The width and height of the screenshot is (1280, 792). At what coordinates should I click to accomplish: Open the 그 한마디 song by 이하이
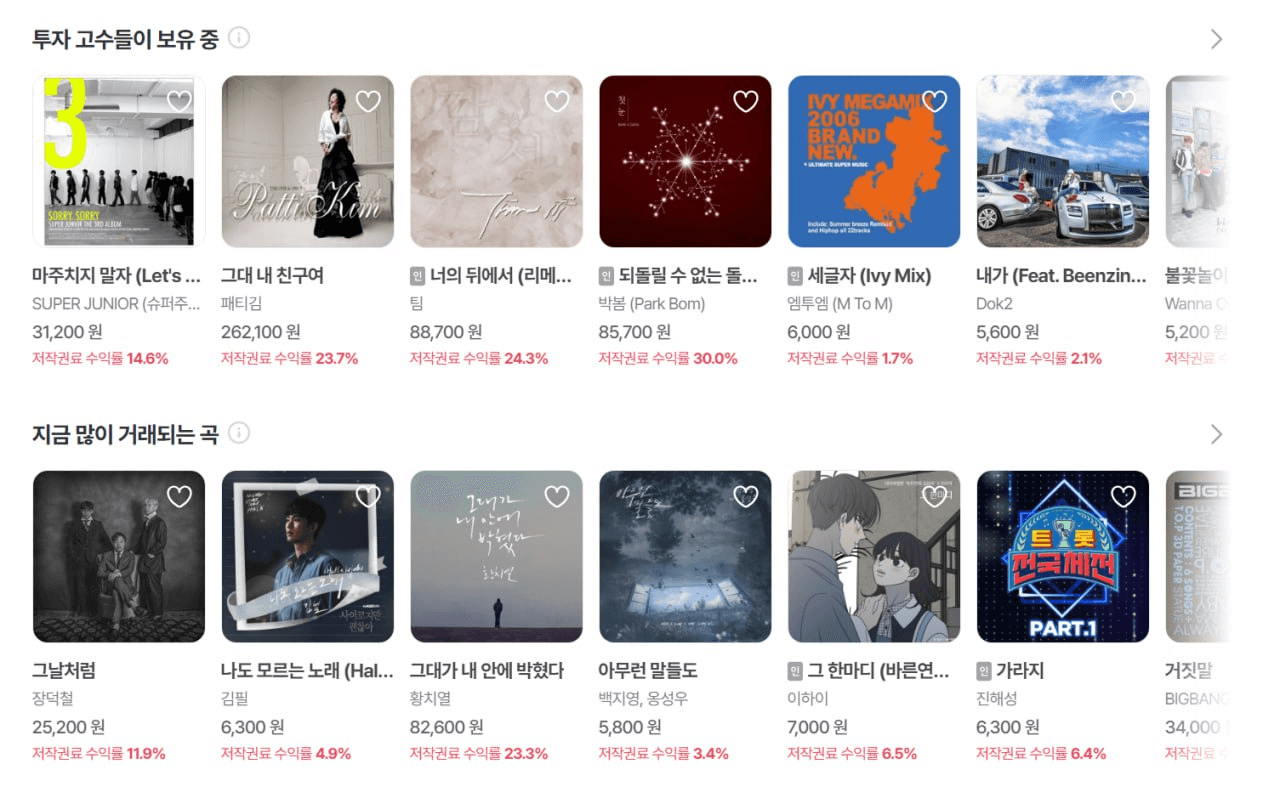(873, 557)
